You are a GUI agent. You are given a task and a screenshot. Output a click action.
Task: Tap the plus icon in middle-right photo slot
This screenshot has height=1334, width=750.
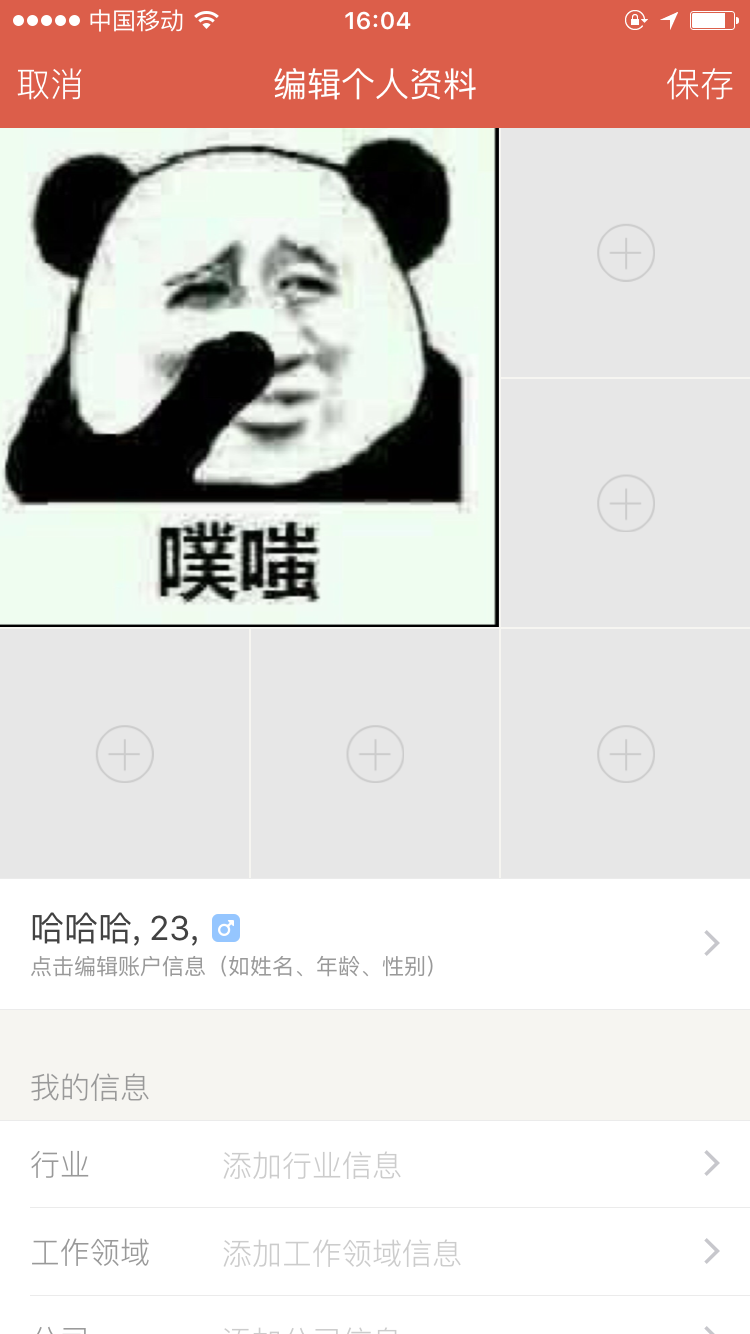coord(626,503)
